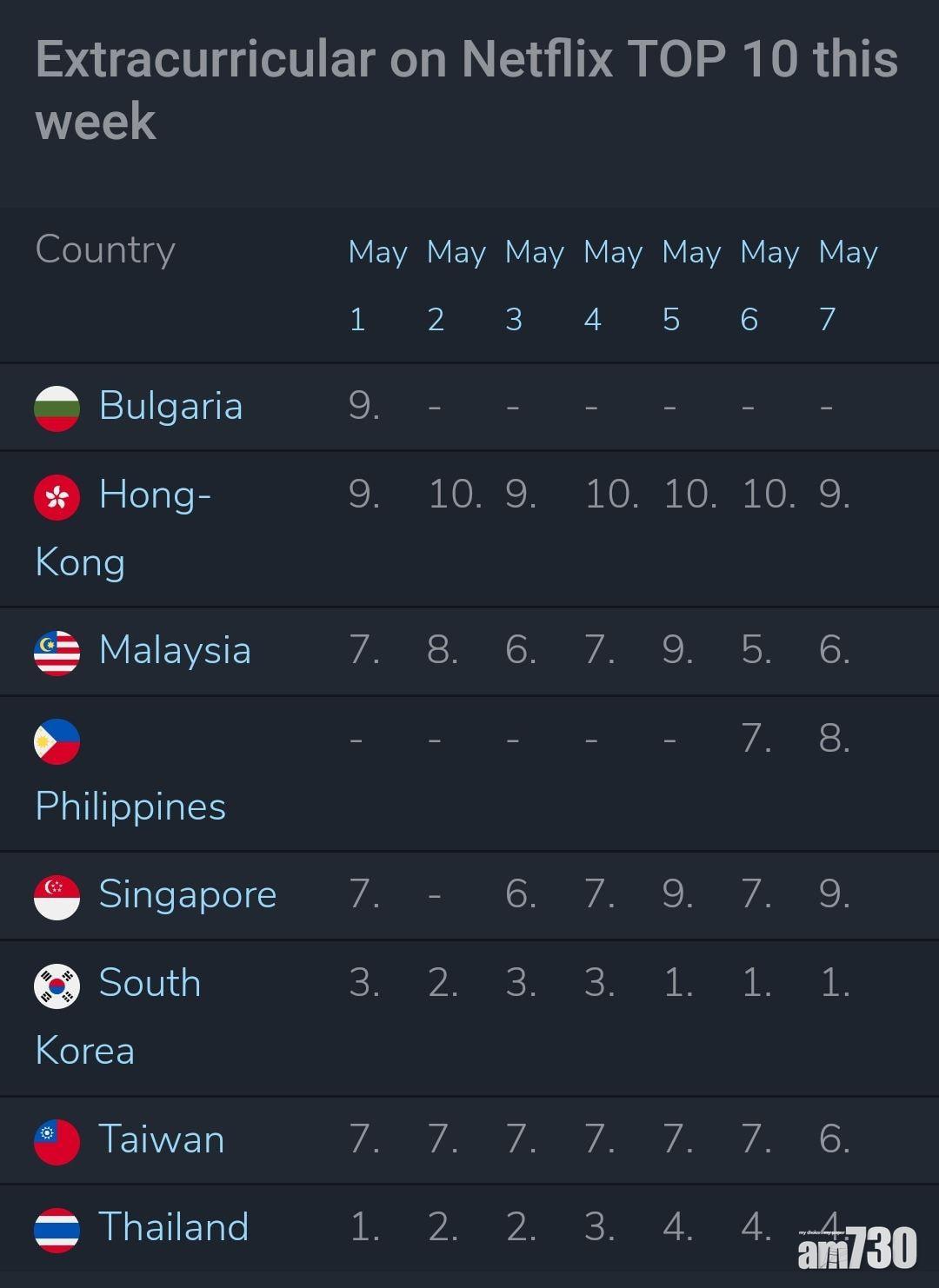Select the May 1 column header
Screen dimensions: 939x1288
tap(376, 284)
